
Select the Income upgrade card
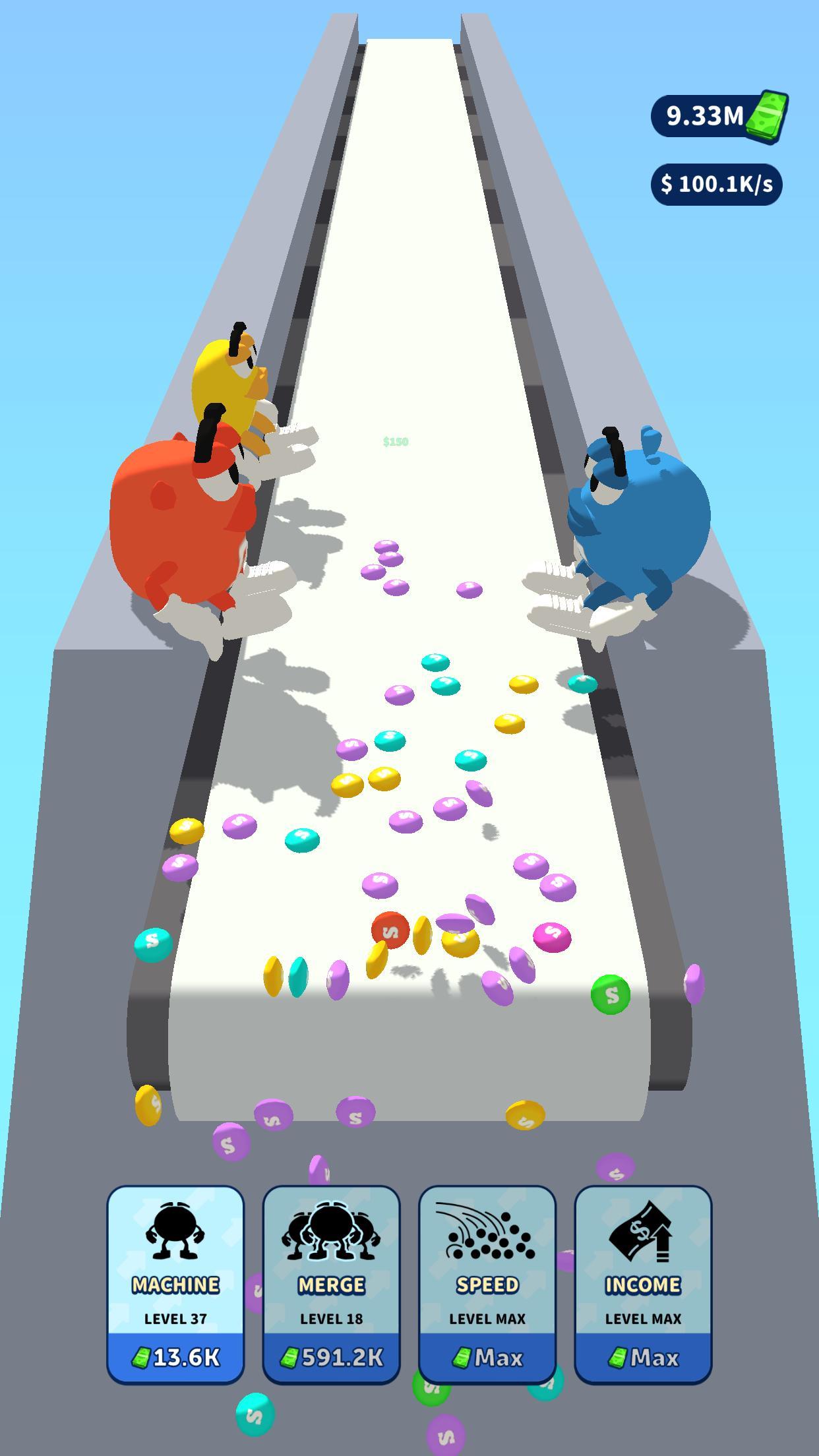tap(643, 1284)
